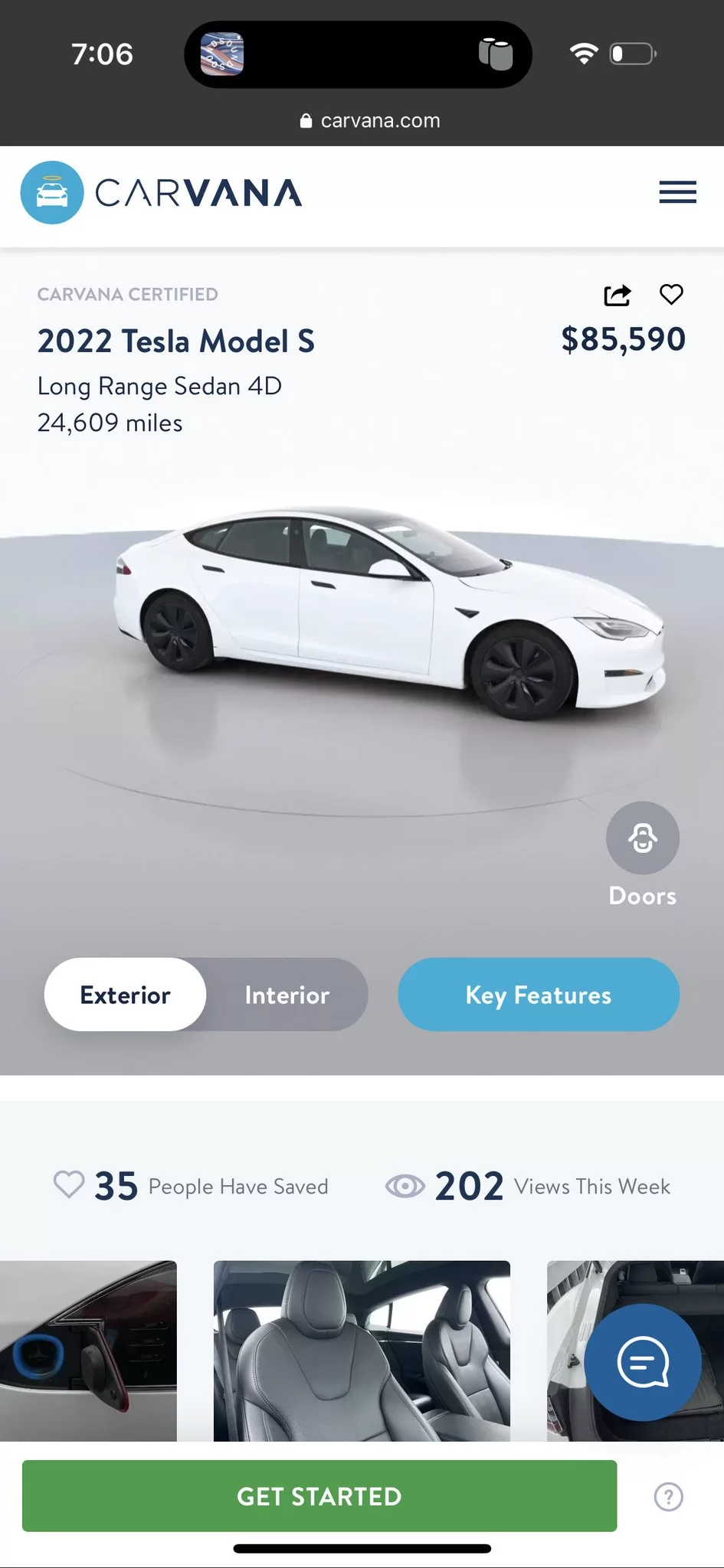724x1568 pixels.
Task: Open the help question mark
Action: pyautogui.click(x=669, y=1496)
